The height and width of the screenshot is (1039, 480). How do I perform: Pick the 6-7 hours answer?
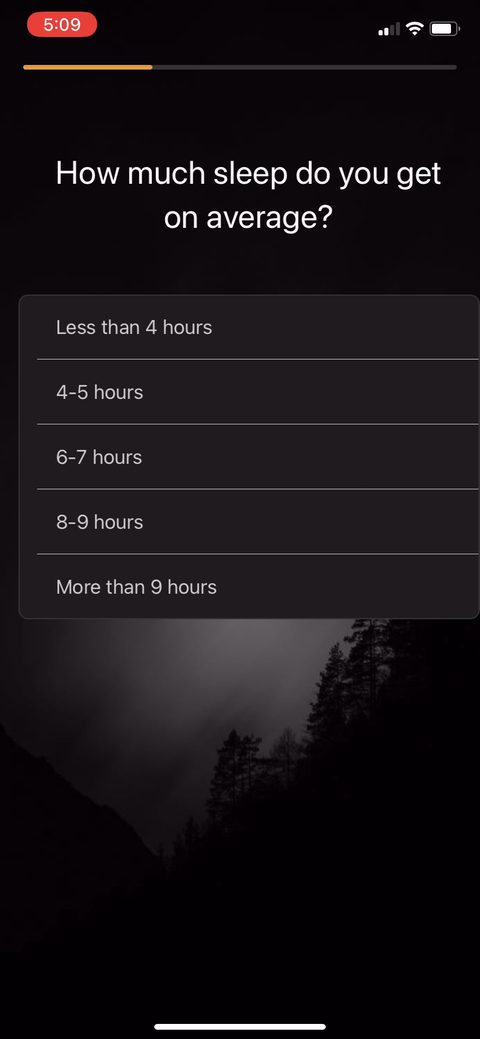point(249,457)
